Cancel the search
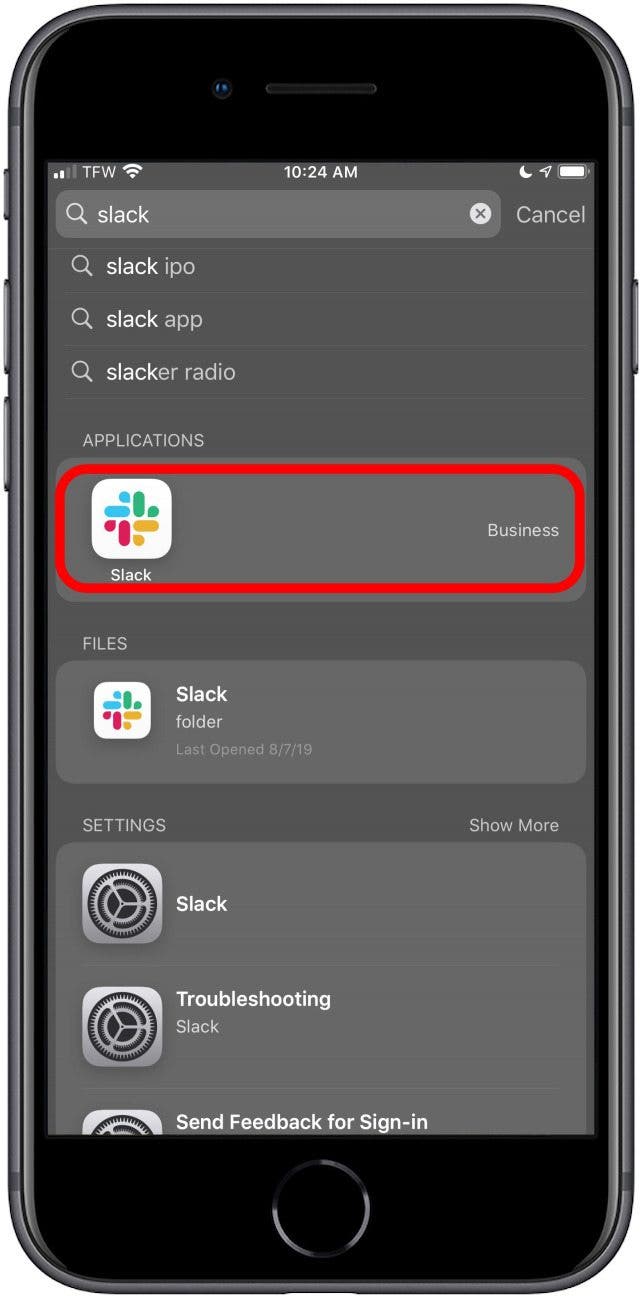The height and width of the screenshot is (1298, 642). click(550, 214)
